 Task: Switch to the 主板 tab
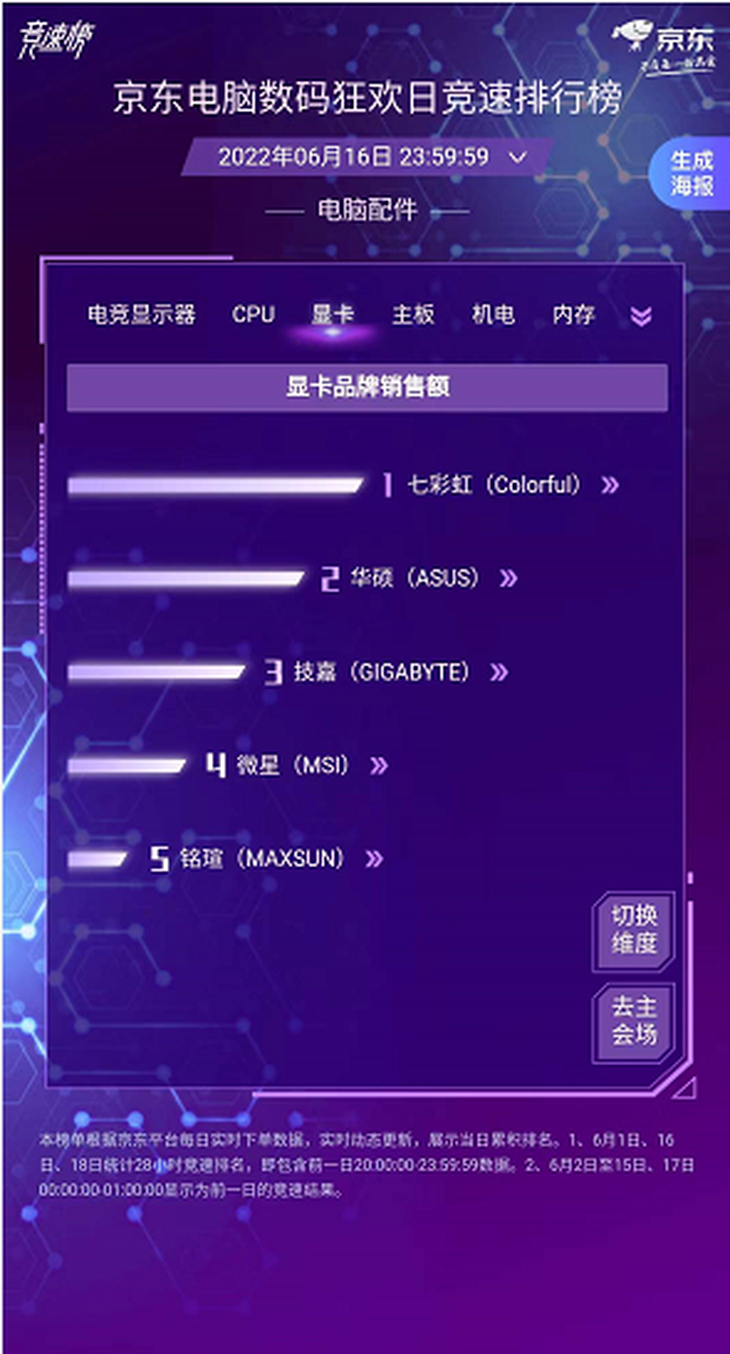[x=413, y=314]
